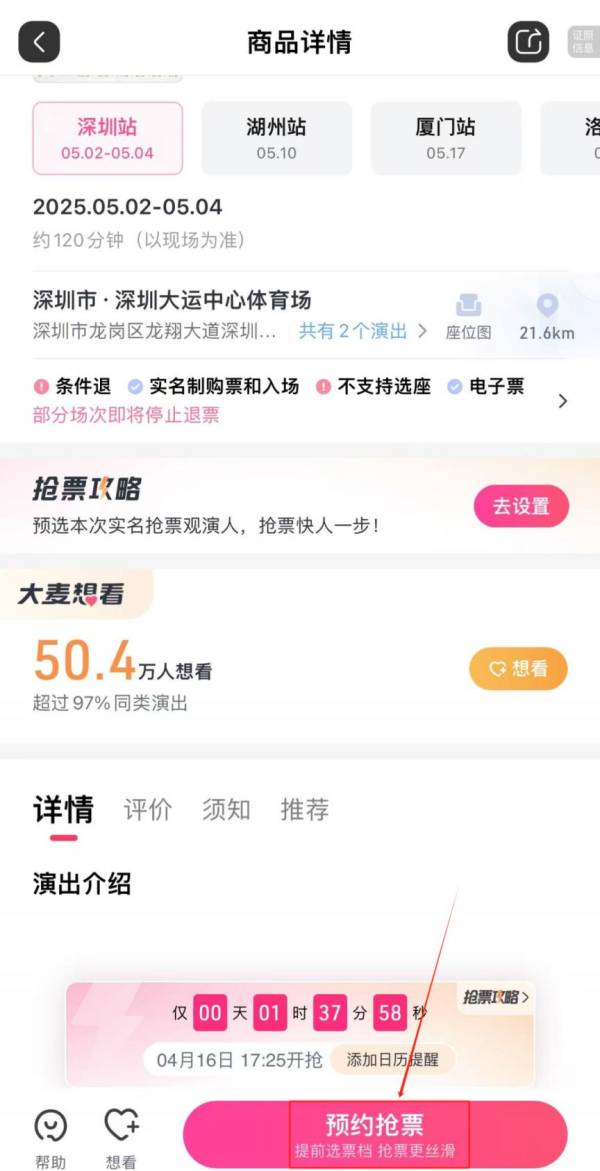Mark the show with the orange 想看 button

pos(518,669)
